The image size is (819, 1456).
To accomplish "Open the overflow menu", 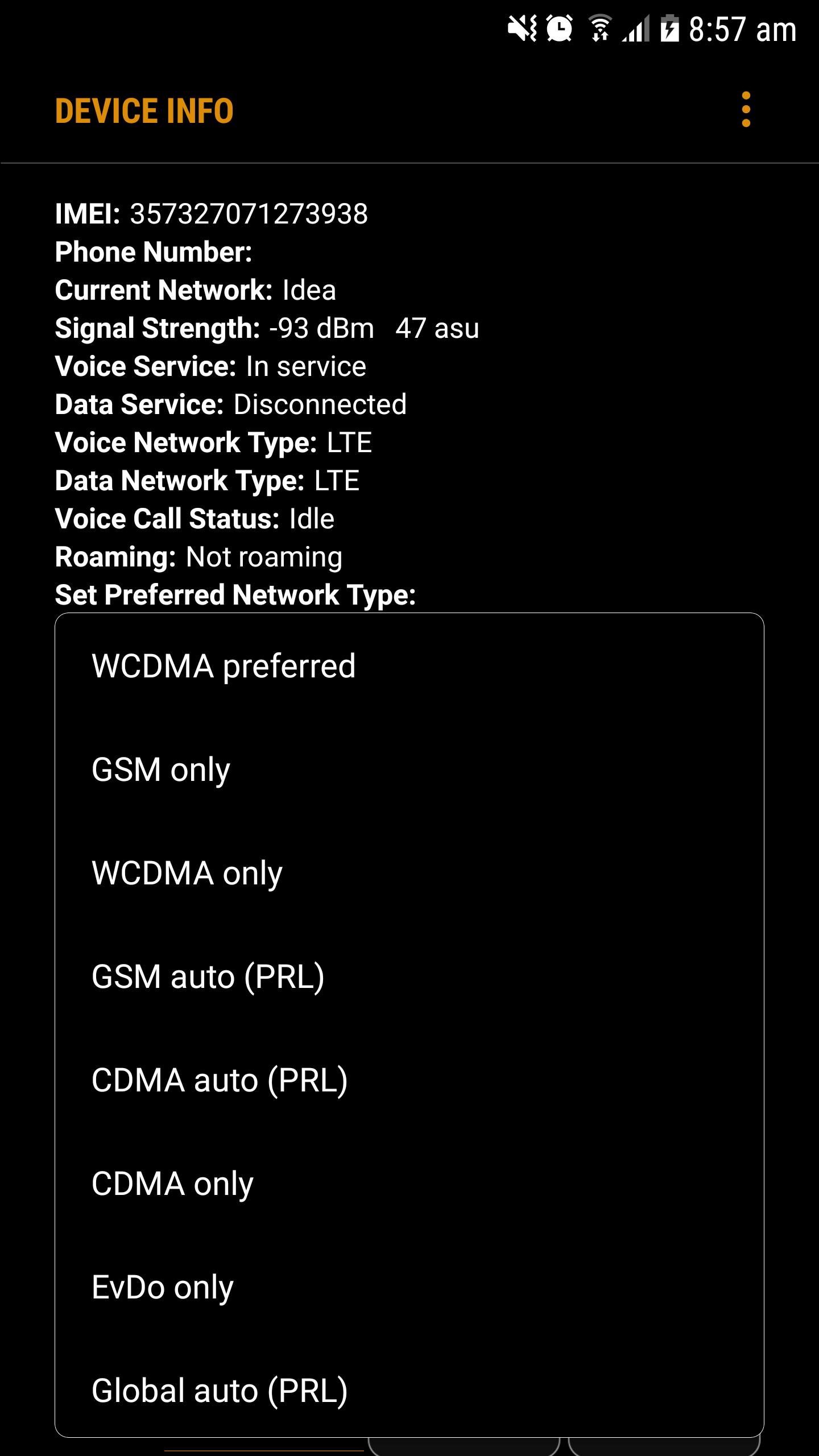I will pyautogui.click(x=746, y=110).
